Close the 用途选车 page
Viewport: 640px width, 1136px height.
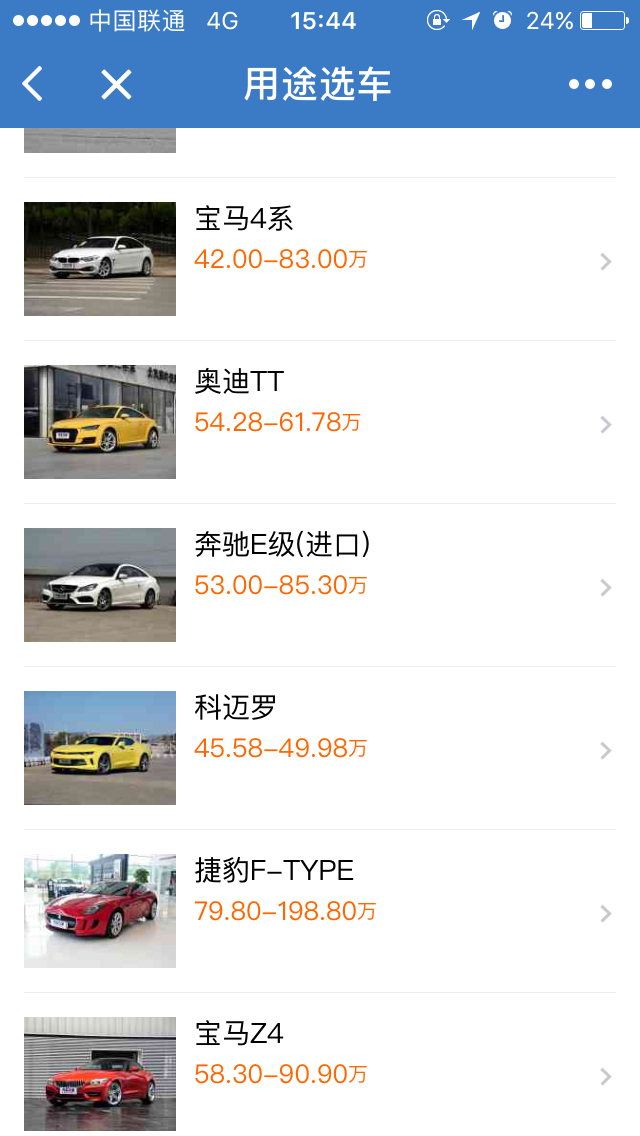click(116, 85)
